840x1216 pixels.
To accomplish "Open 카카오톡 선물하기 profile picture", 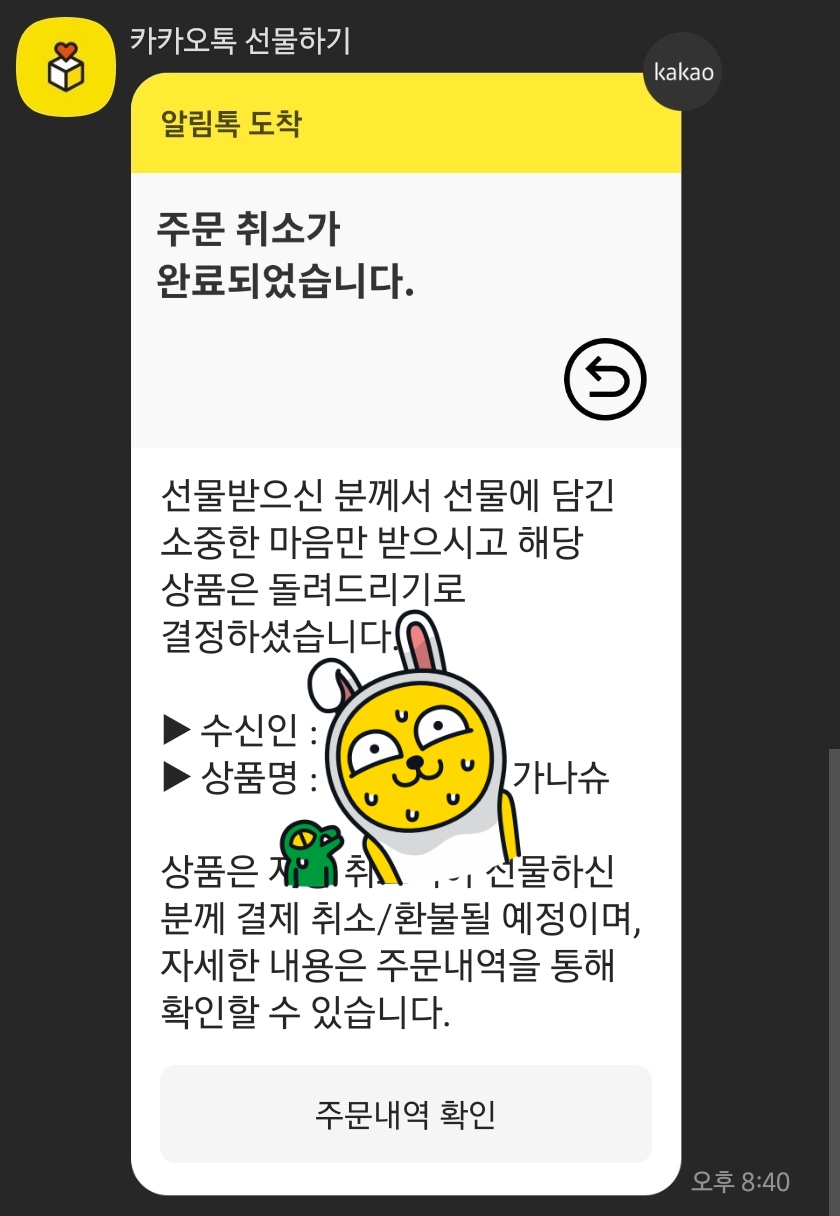I will click(x=66, y=67).
